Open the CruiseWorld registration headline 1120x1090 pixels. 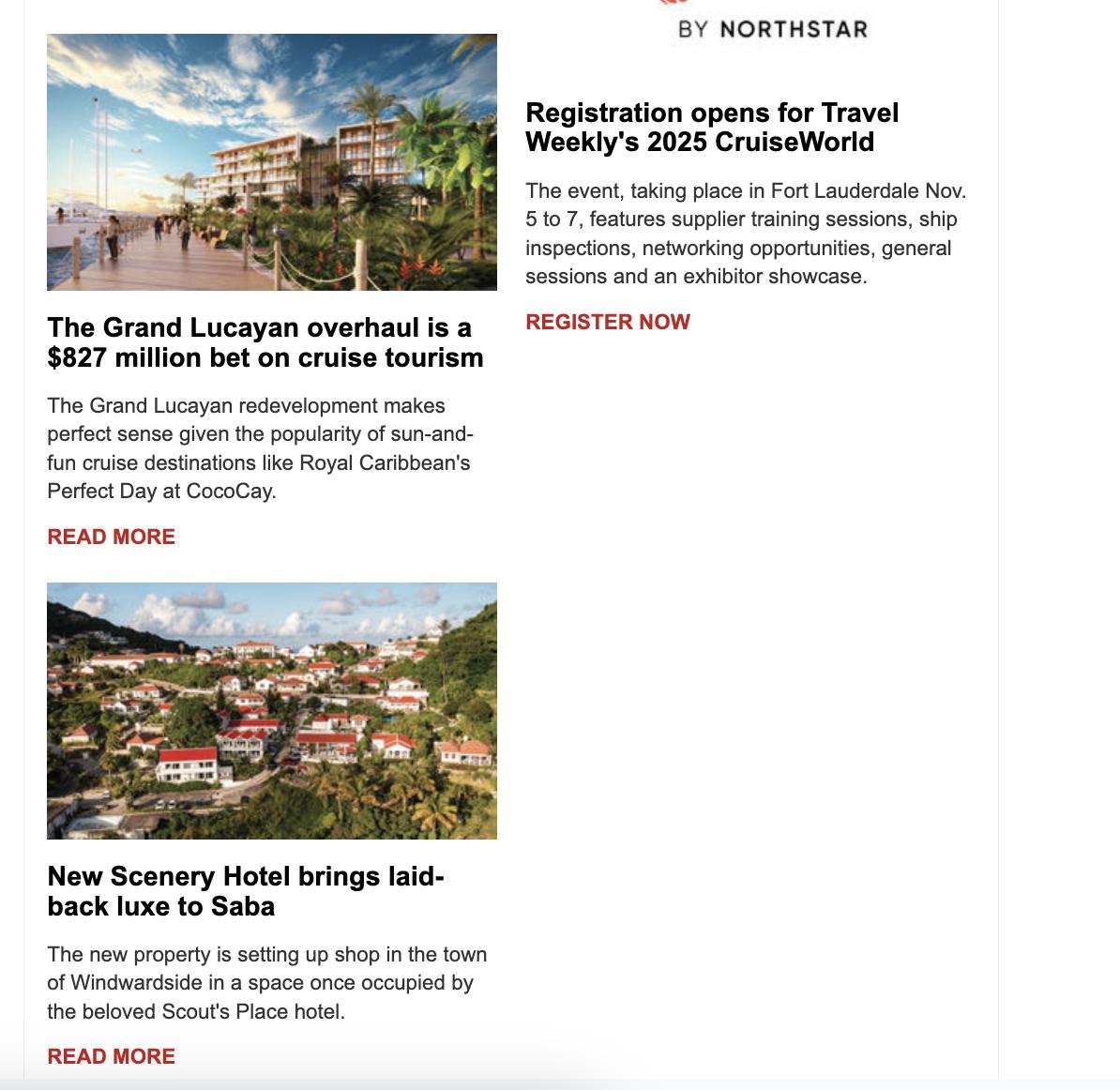click(x=712, y=128)
